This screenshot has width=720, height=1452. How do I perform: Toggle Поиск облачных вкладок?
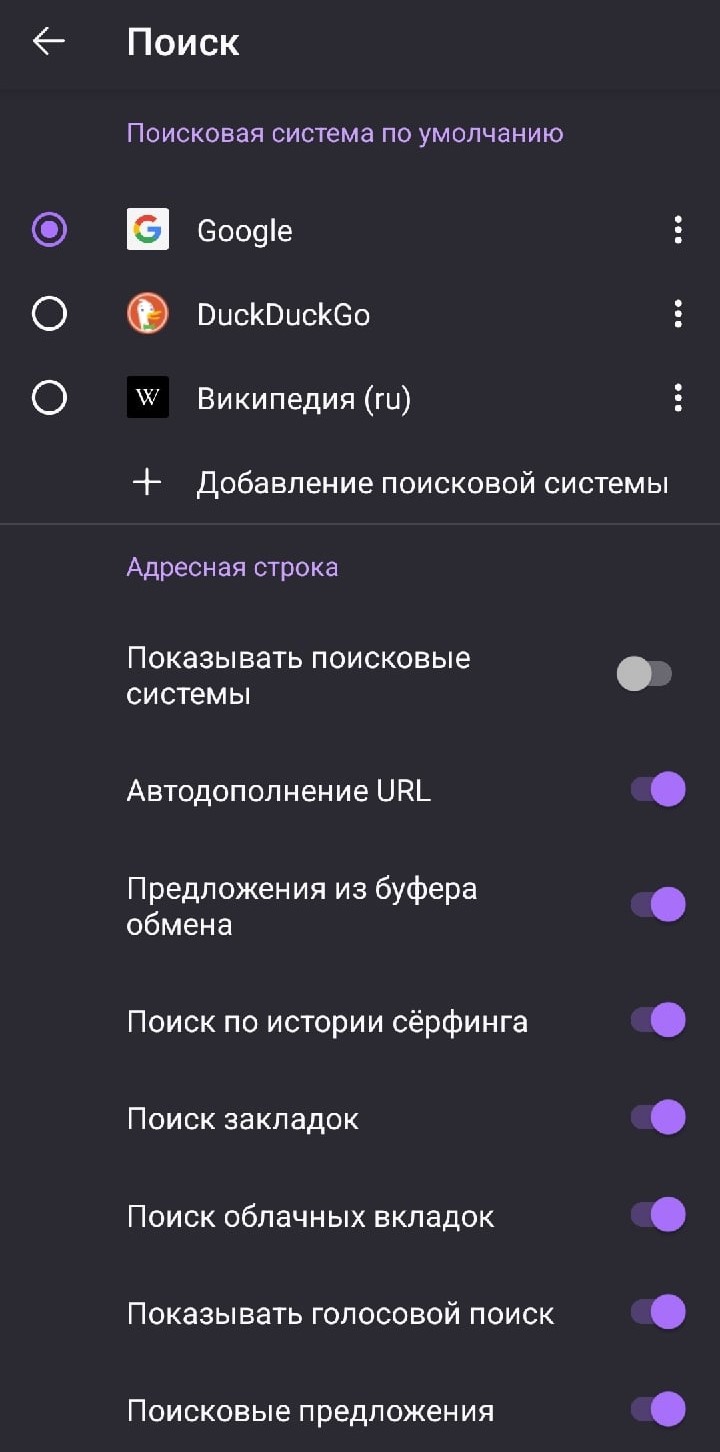pos(657,1216)
